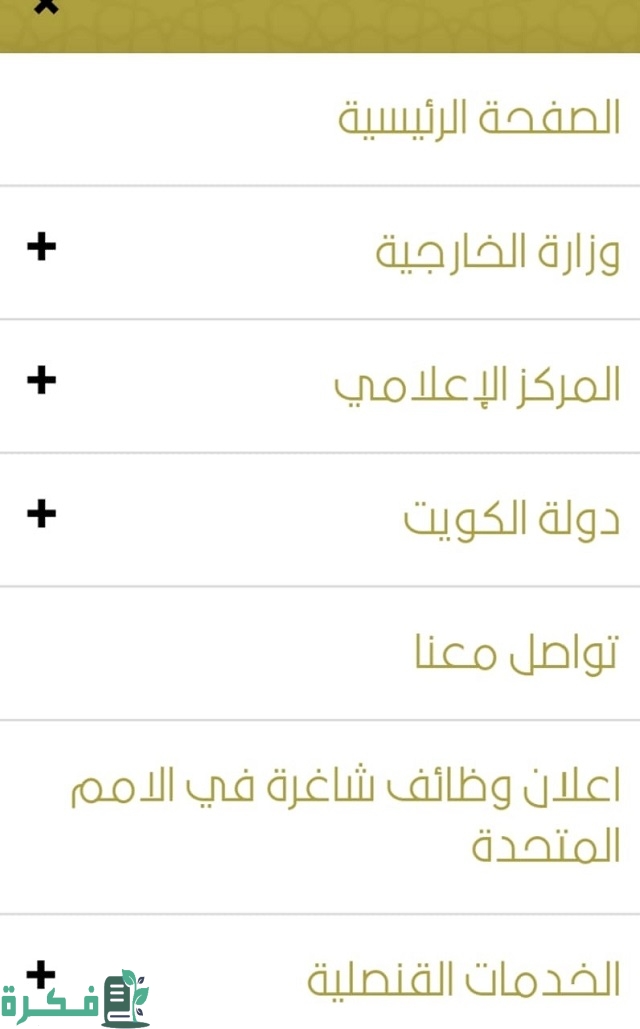
Task: Expand the دولة الكويت section
Action: [x=41, y=514]
